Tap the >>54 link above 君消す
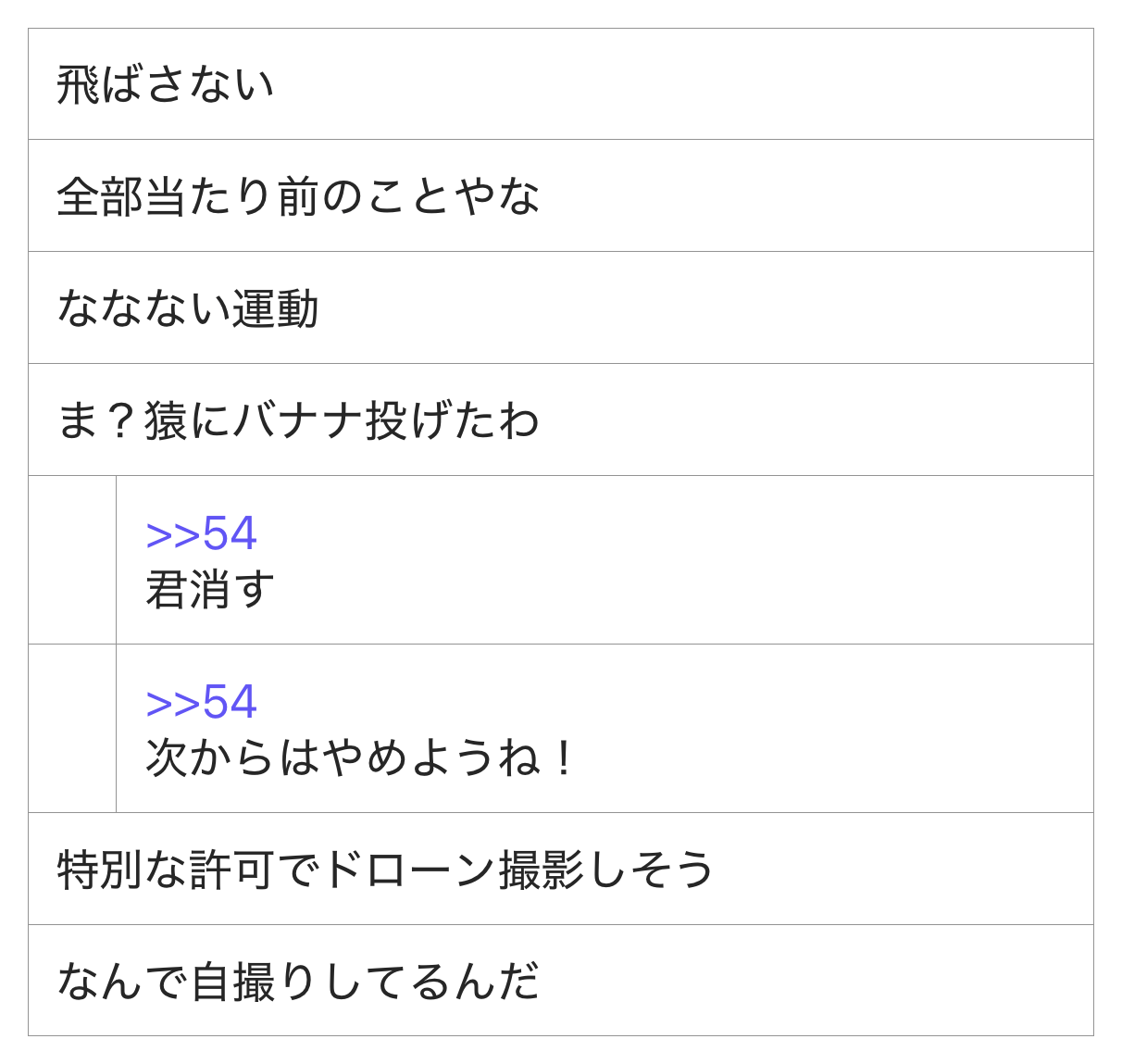The width and height of the screenshot is (1122, 1064). pyautogui.click(x=201, y=533)
